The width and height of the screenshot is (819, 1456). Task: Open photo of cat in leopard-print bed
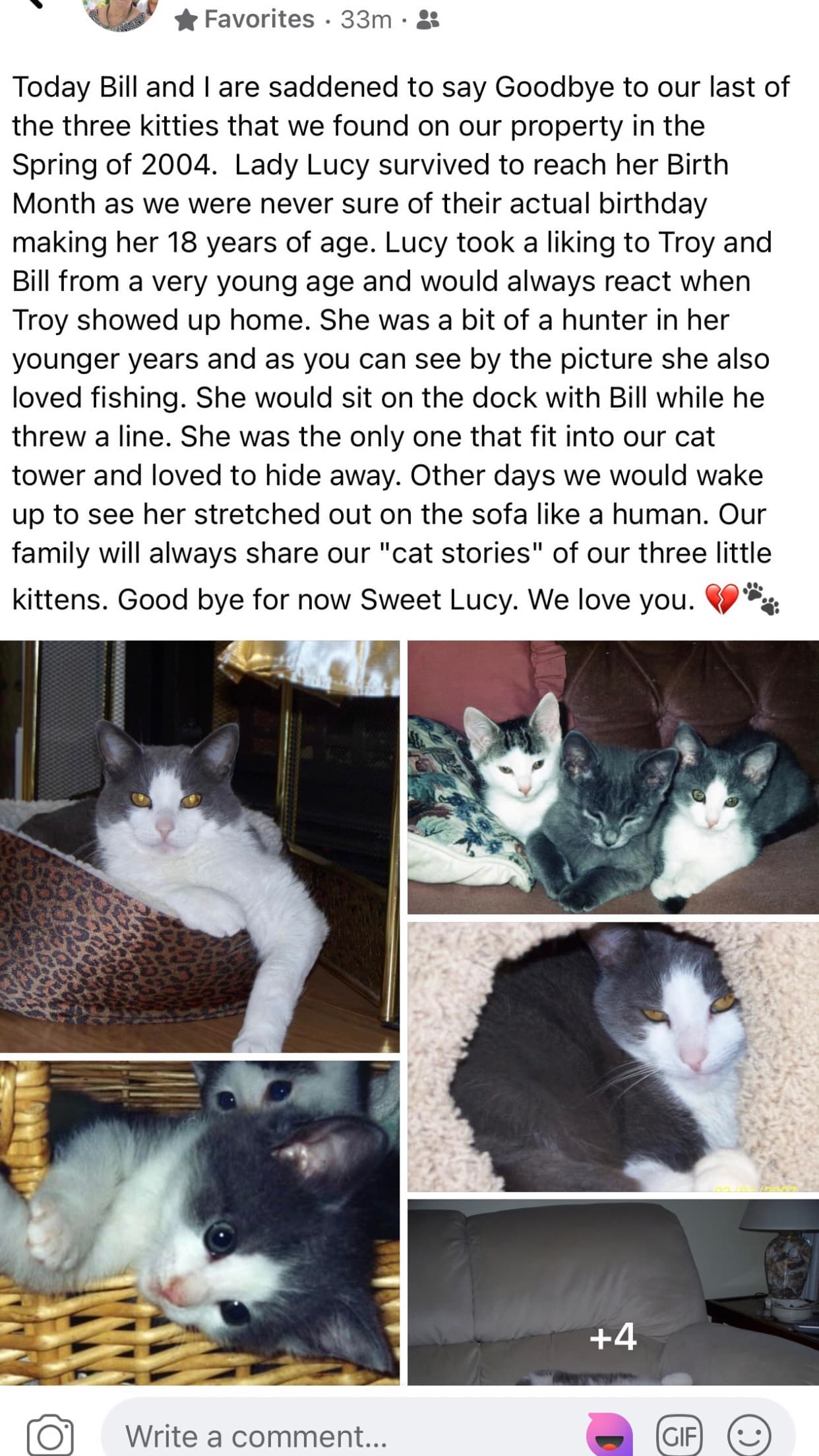coord(199,846)
